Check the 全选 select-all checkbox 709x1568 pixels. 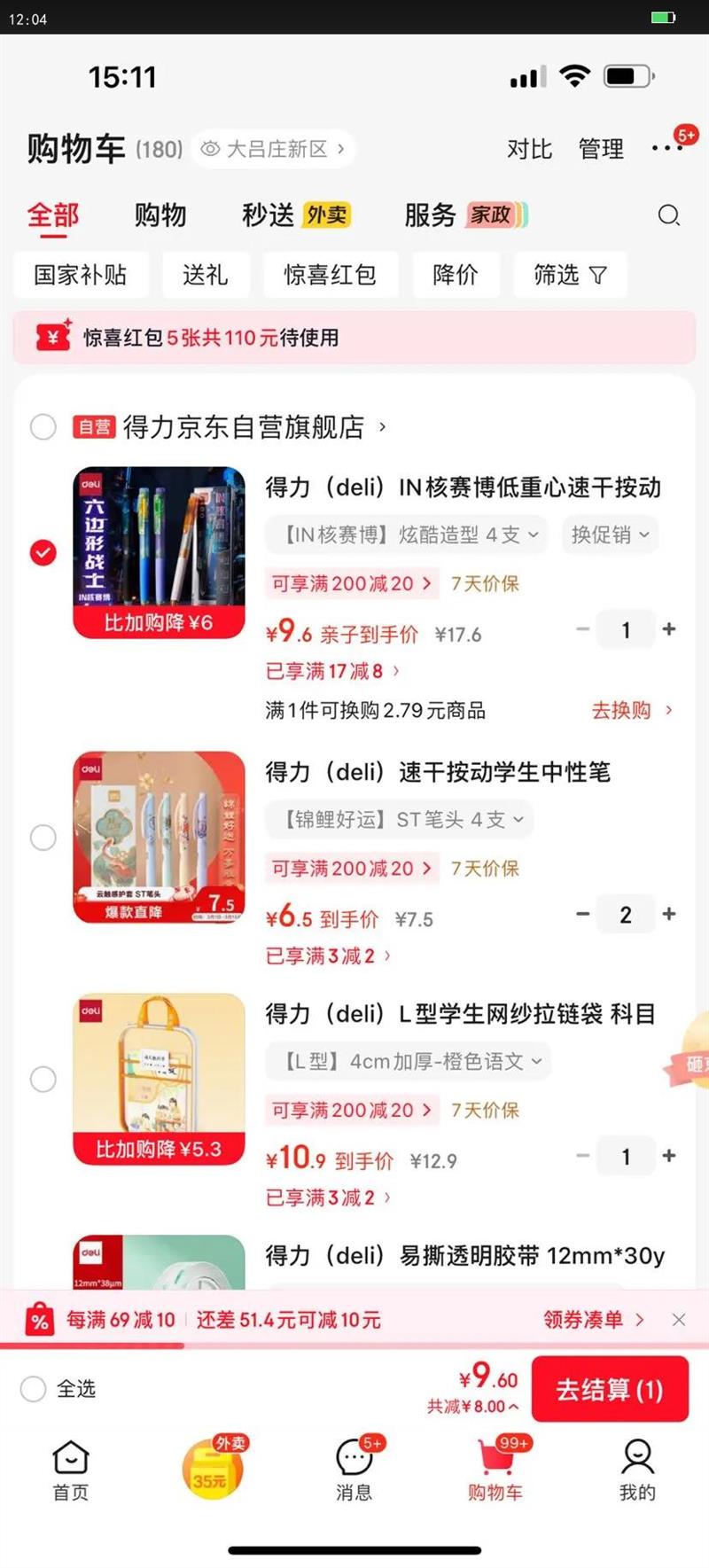[34, 1389]
